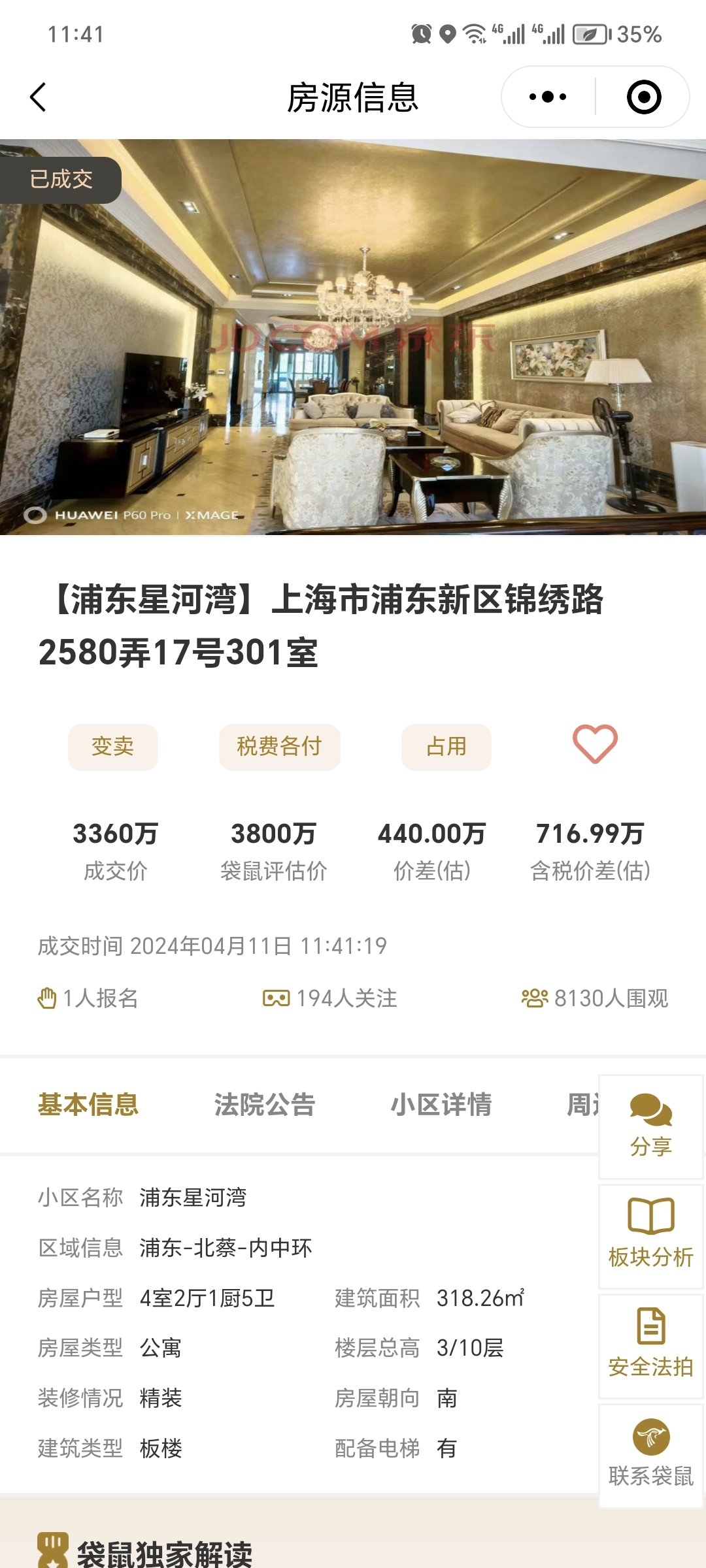Screen dimensions: 706x1568
Task: Select the 占用 tag
Action: (446, 747)
